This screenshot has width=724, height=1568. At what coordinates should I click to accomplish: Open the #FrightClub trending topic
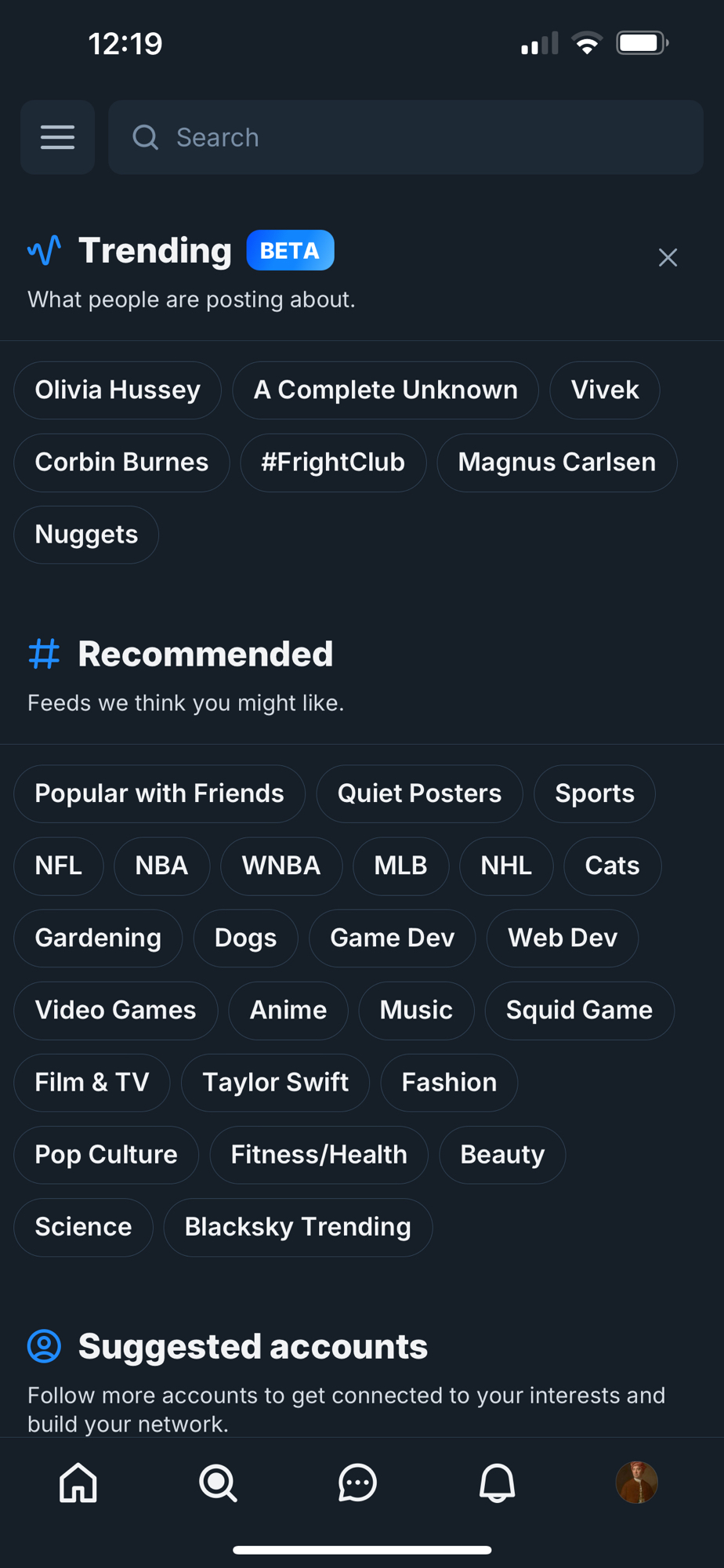(x=333, y=463)
